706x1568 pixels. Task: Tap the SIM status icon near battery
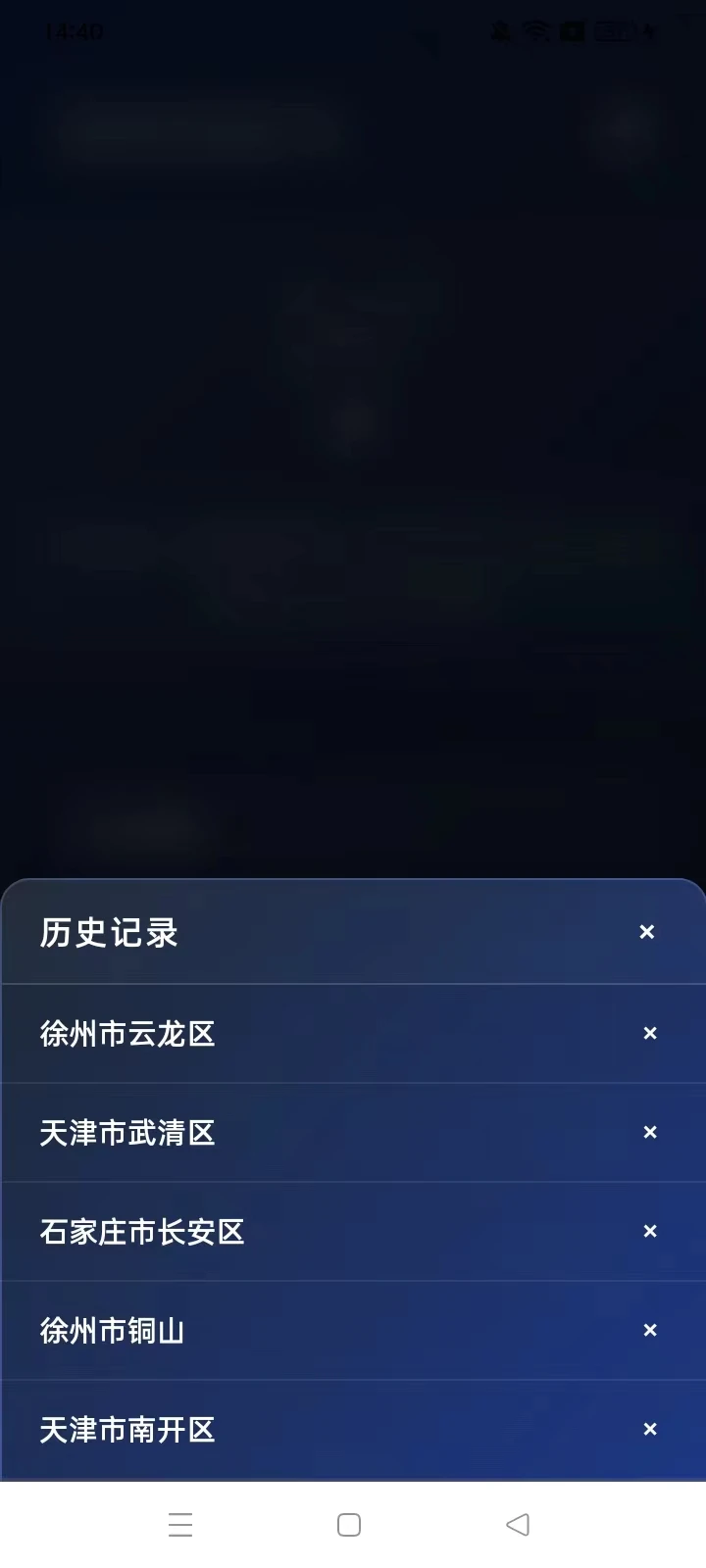pyautogui.click(x=570, y=30)
